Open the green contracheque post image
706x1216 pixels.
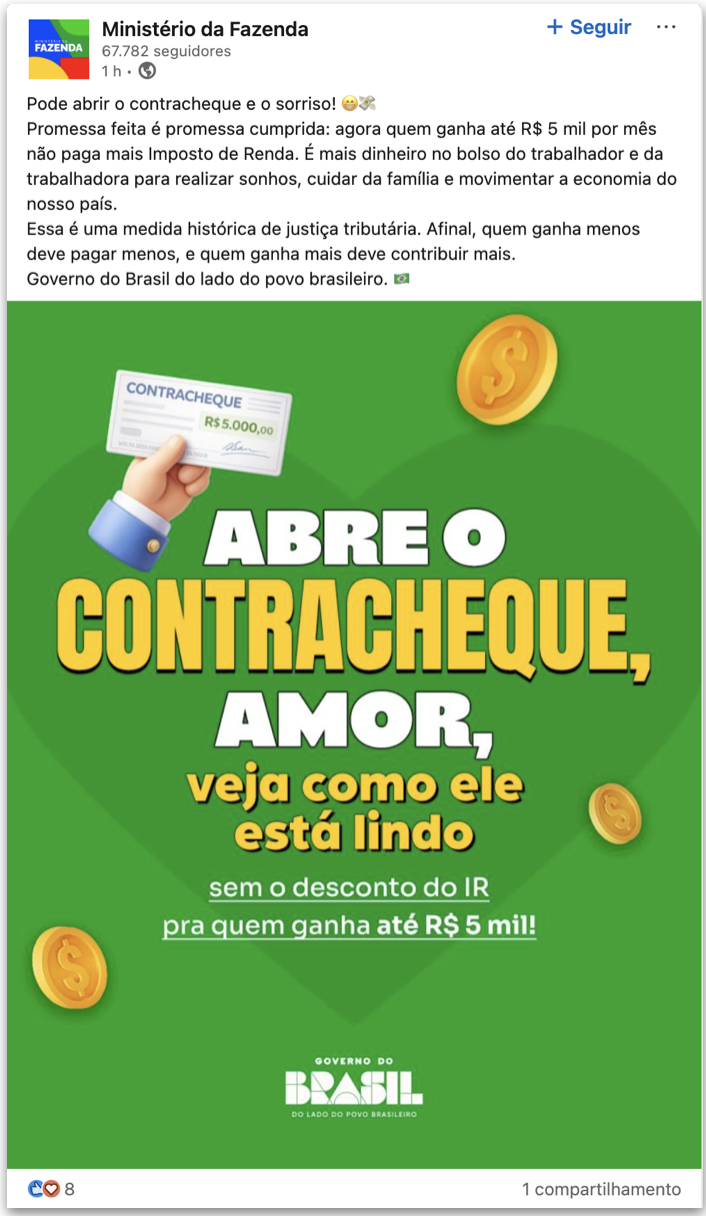pos(353,735)
